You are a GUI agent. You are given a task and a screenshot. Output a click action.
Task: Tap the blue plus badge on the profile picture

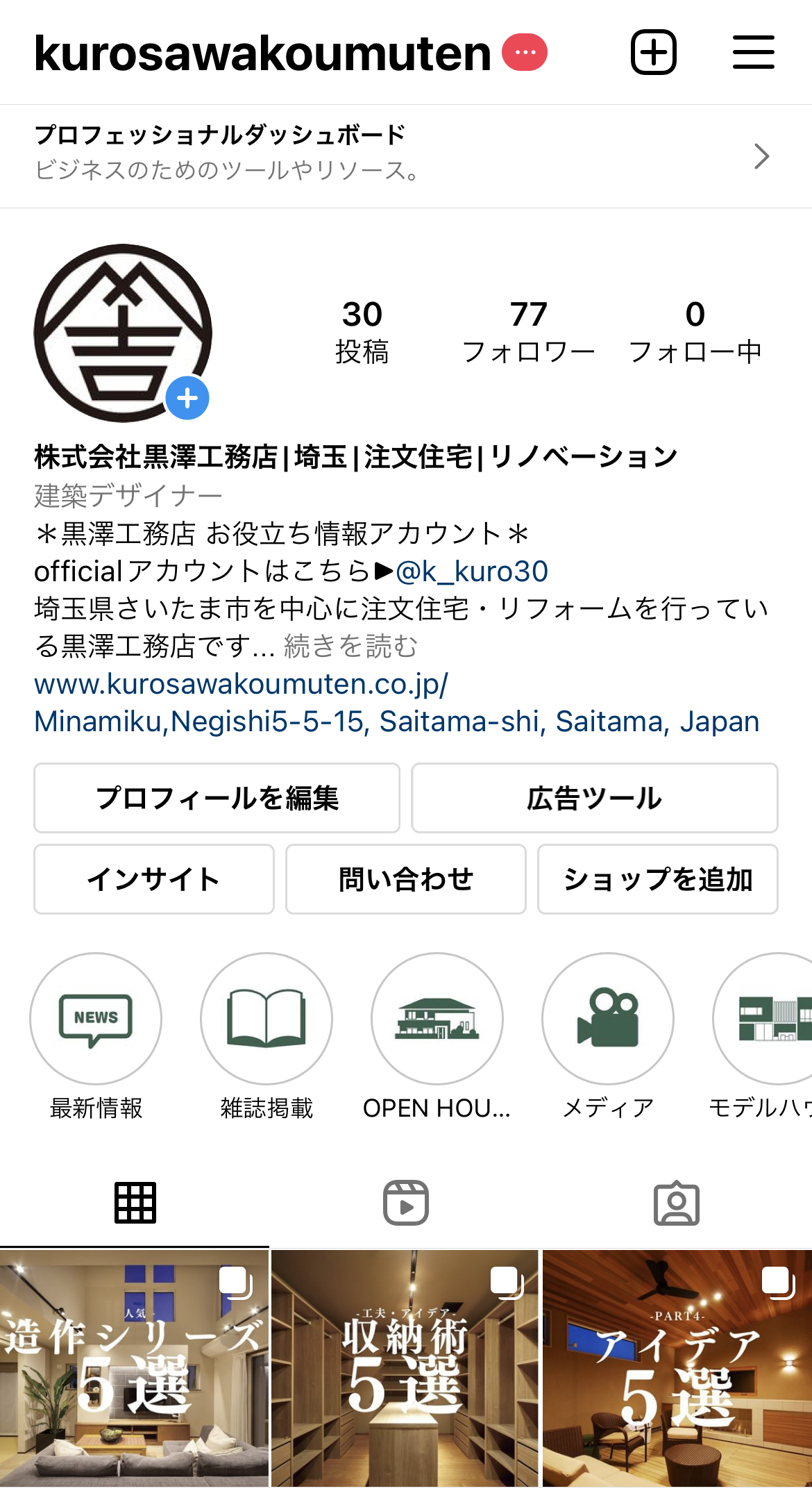click(187, 398)
